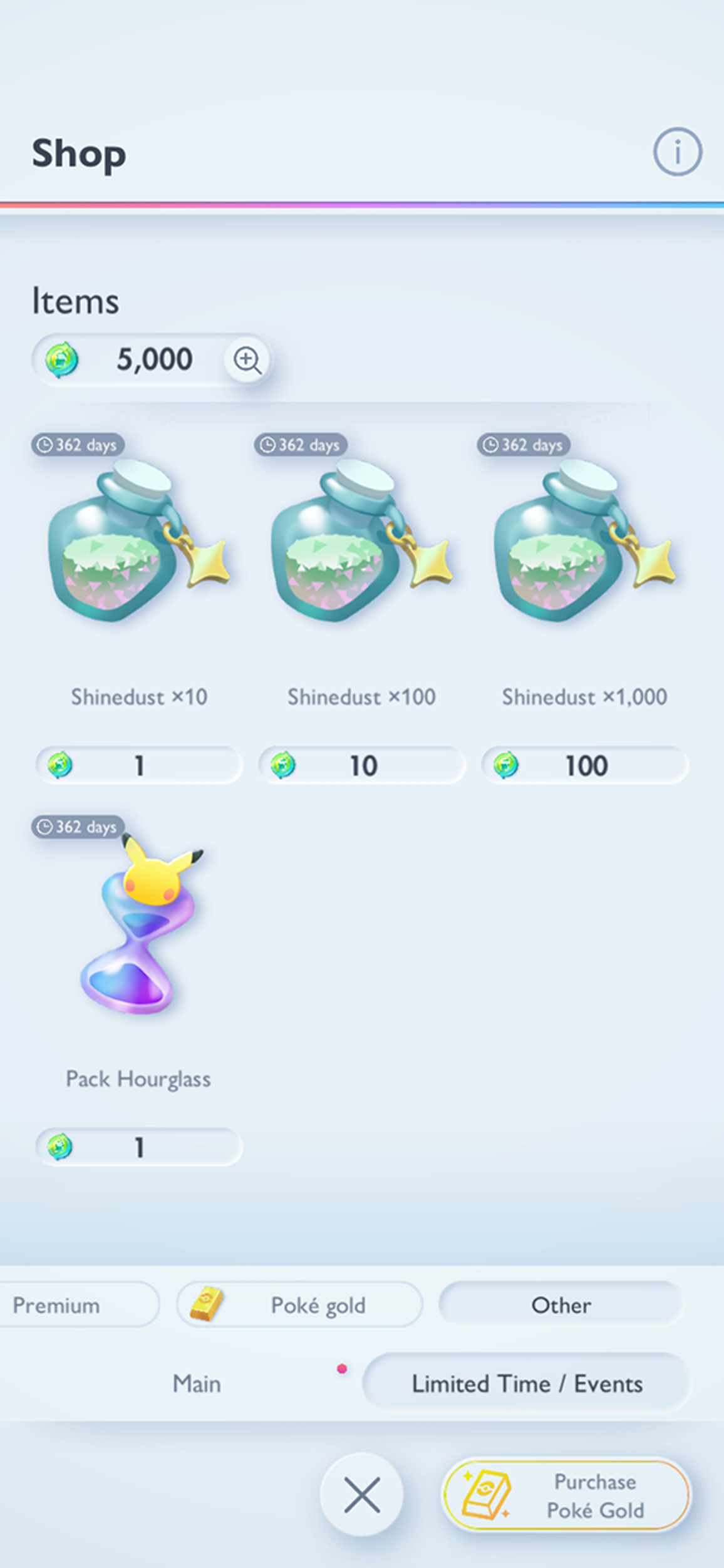Switch to the Main tab
Image resolution: width=724 pixels, height=1568 pixels.
[197, 1384]
